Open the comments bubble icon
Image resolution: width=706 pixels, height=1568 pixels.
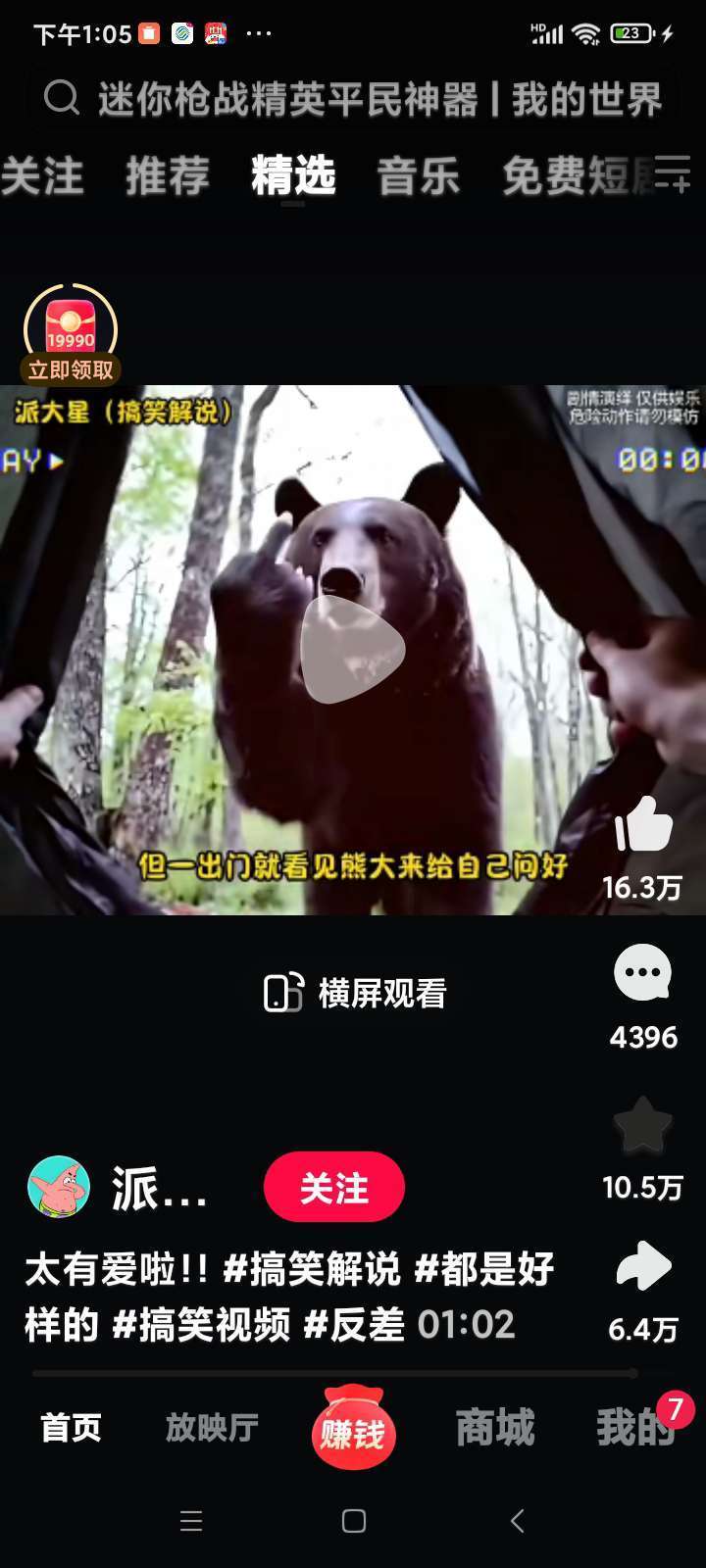[642, 973]
